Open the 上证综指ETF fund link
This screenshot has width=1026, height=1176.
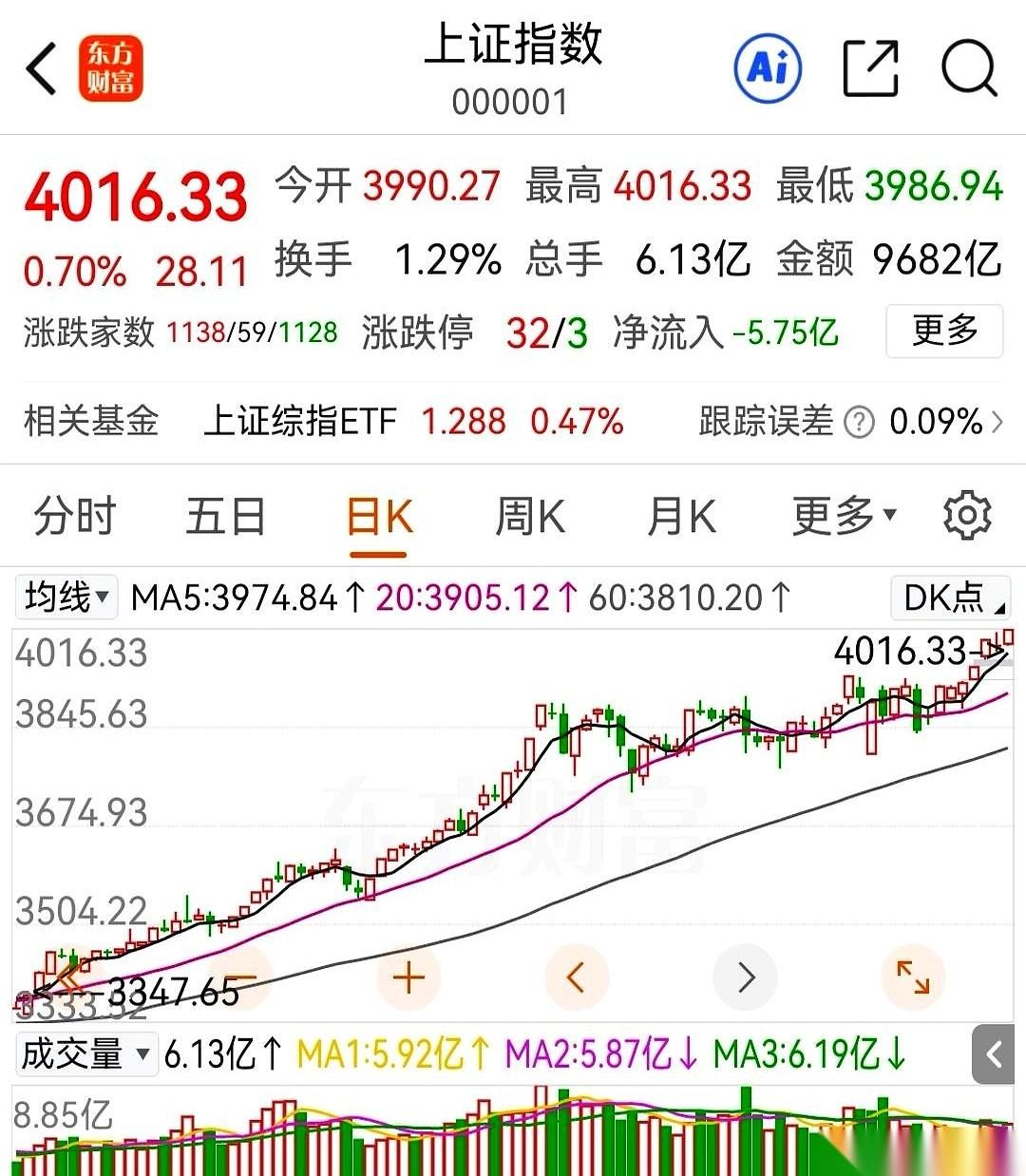click(x=300, y=421)
